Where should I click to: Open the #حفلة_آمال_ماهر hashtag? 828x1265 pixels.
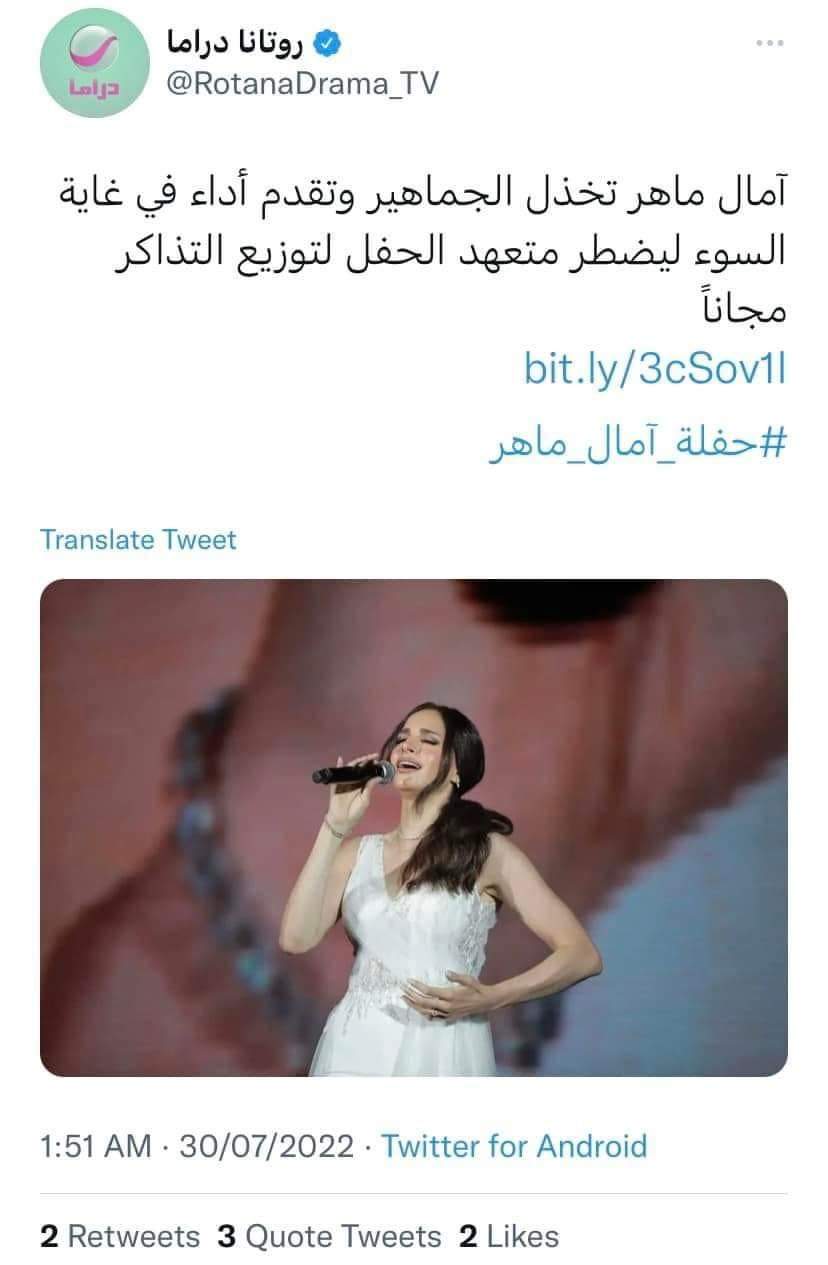[x=637, y=442]
